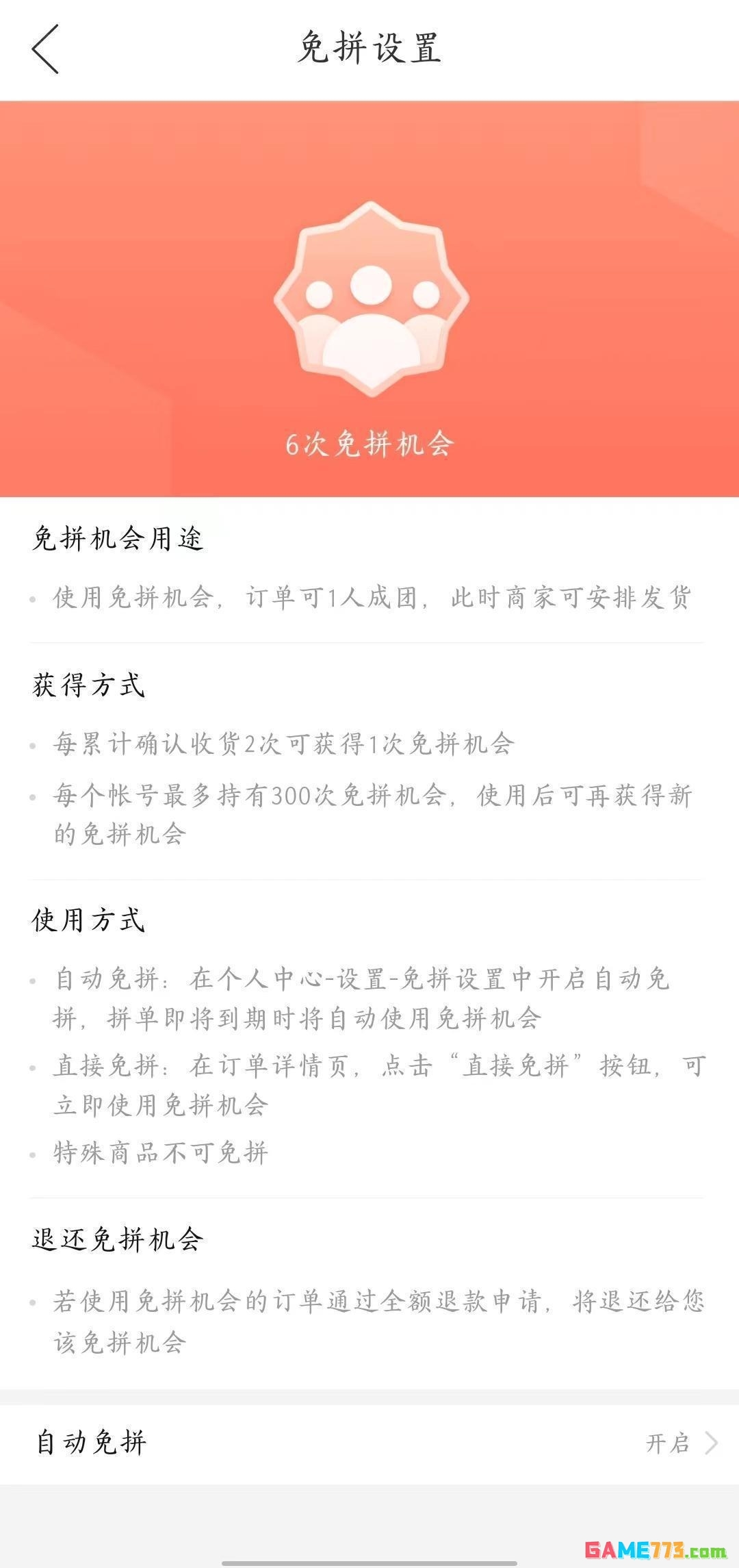Open the 自动免拼 setting row
This screenshot has width=739, height=1568.
pyautogui.click(x=369, y=1443)
